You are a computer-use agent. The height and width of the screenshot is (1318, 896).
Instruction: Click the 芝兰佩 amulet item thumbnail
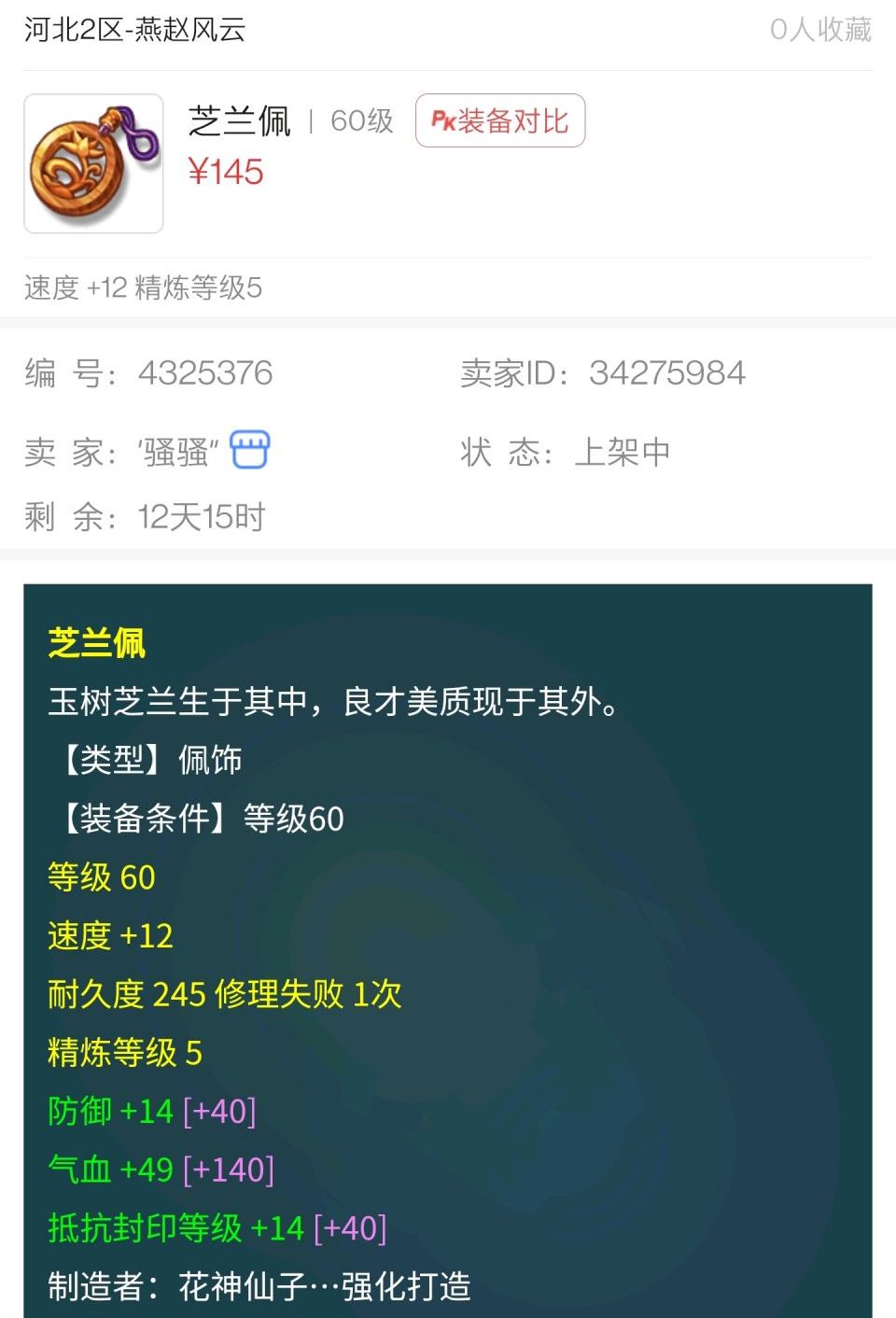(x=92, y=159)
